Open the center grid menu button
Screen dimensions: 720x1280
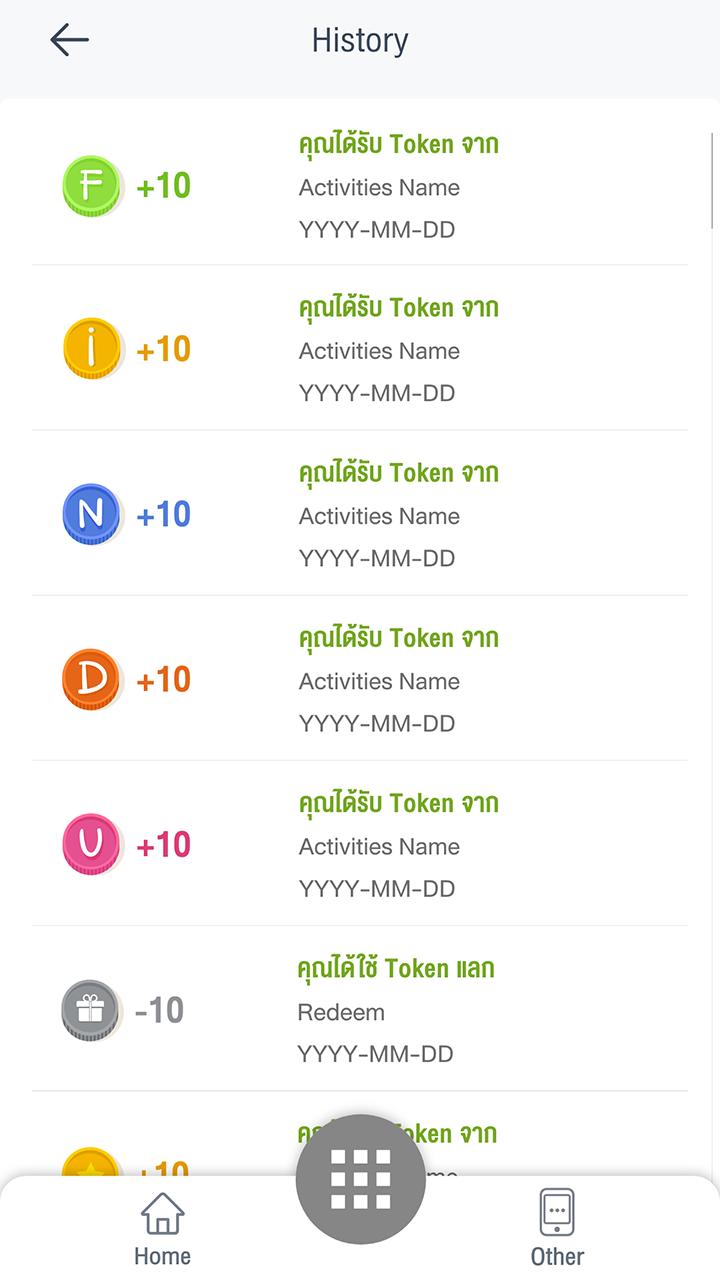pyautogui.click(x=360, y=1180)
